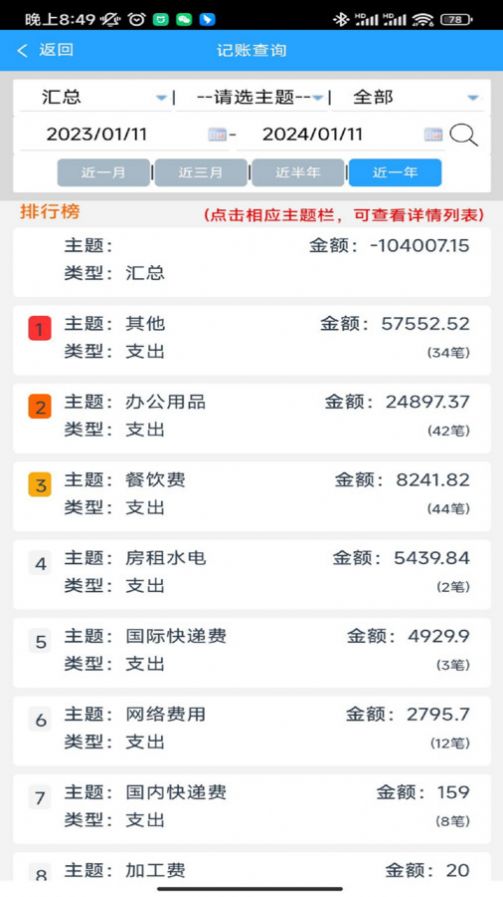Run the search with the magnifier icon
The image size is (503, 897).
[464, 136]
